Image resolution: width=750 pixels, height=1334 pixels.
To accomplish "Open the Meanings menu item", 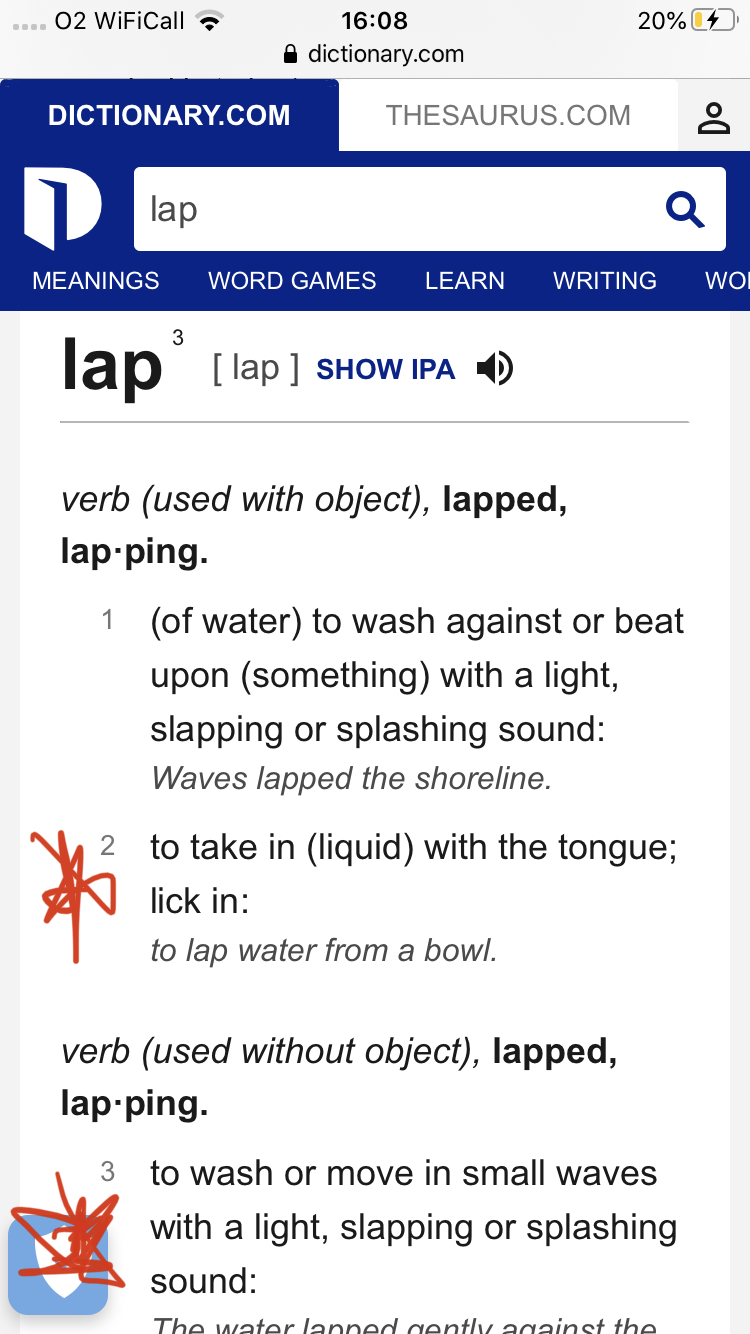I will point(96,281).
